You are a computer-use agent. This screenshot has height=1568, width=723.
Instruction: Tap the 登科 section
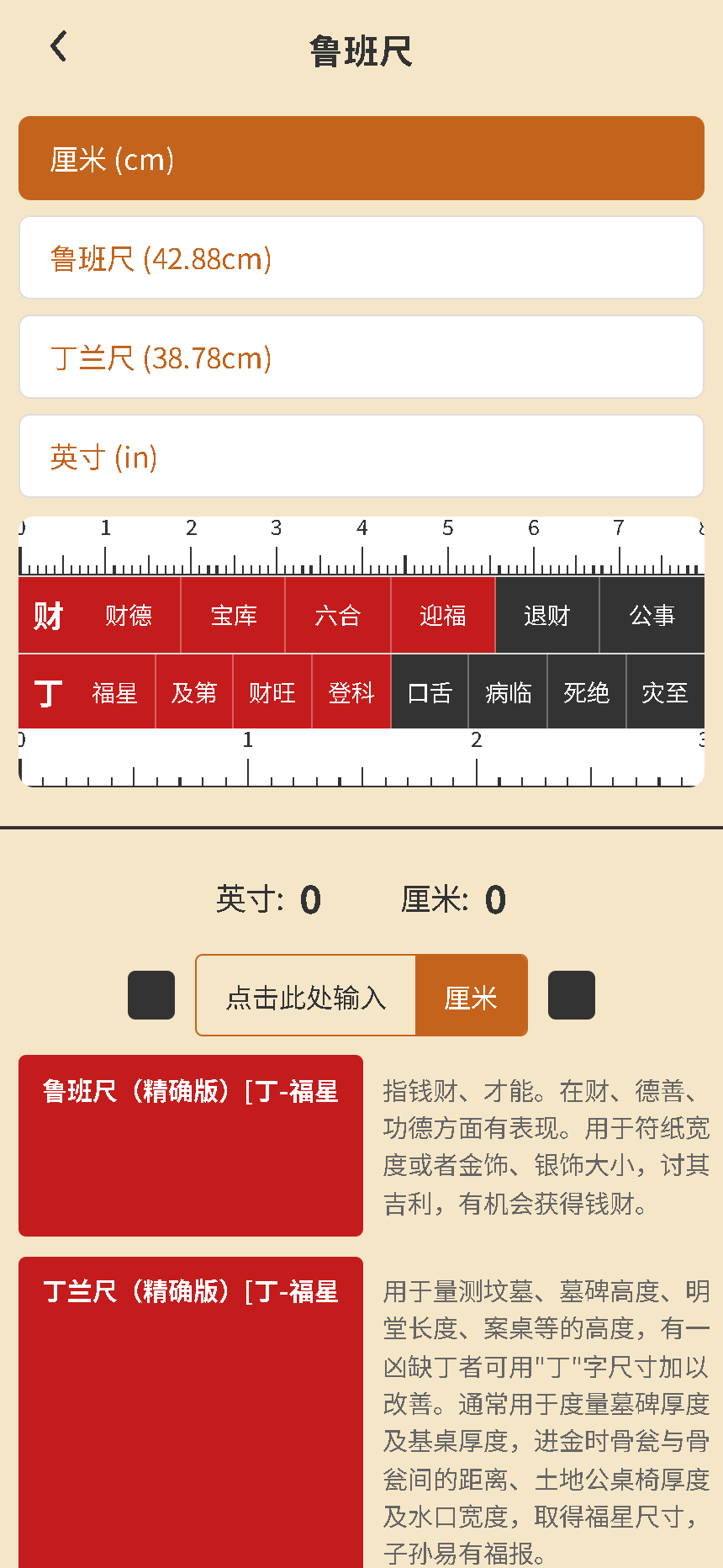[x=351, y=691]
